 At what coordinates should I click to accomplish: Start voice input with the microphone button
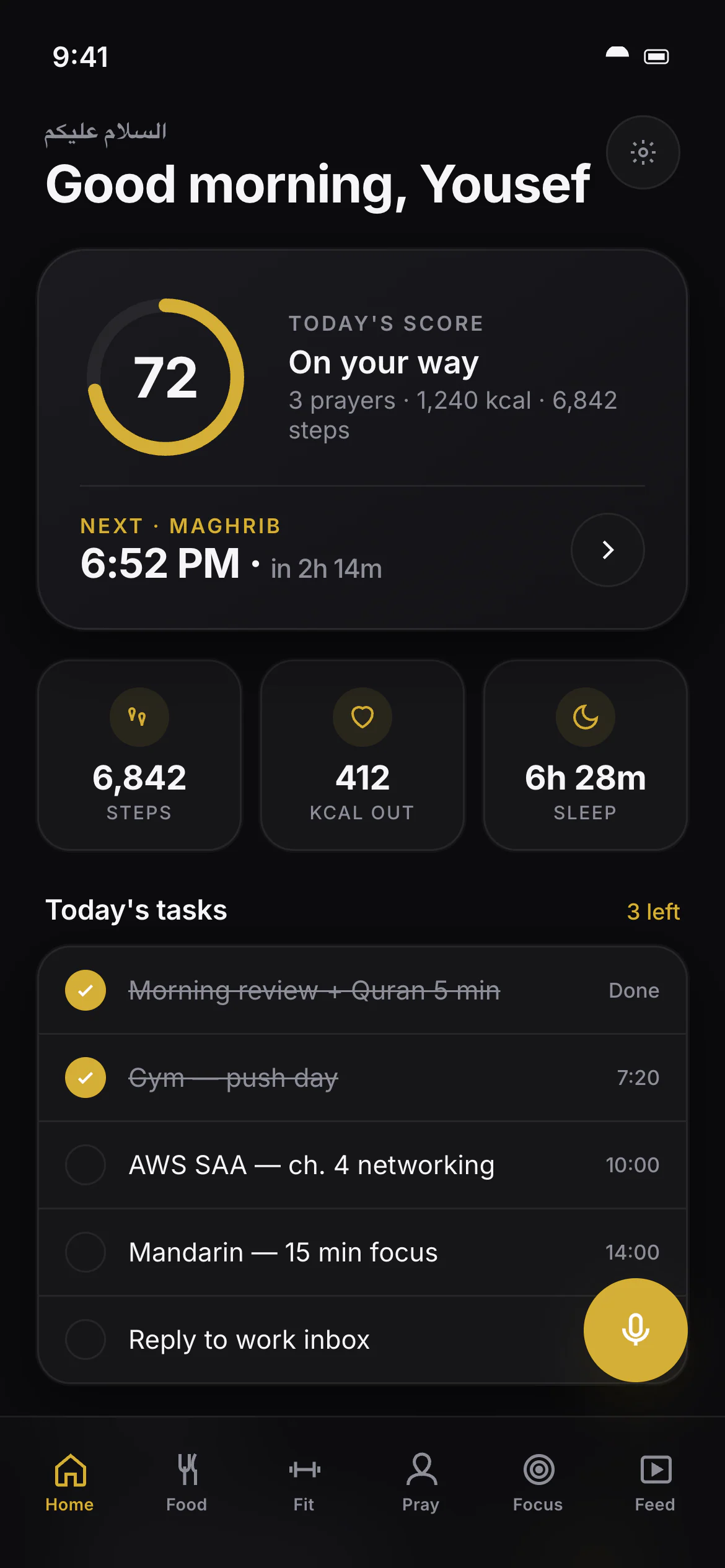click(x=636, y=1330)
